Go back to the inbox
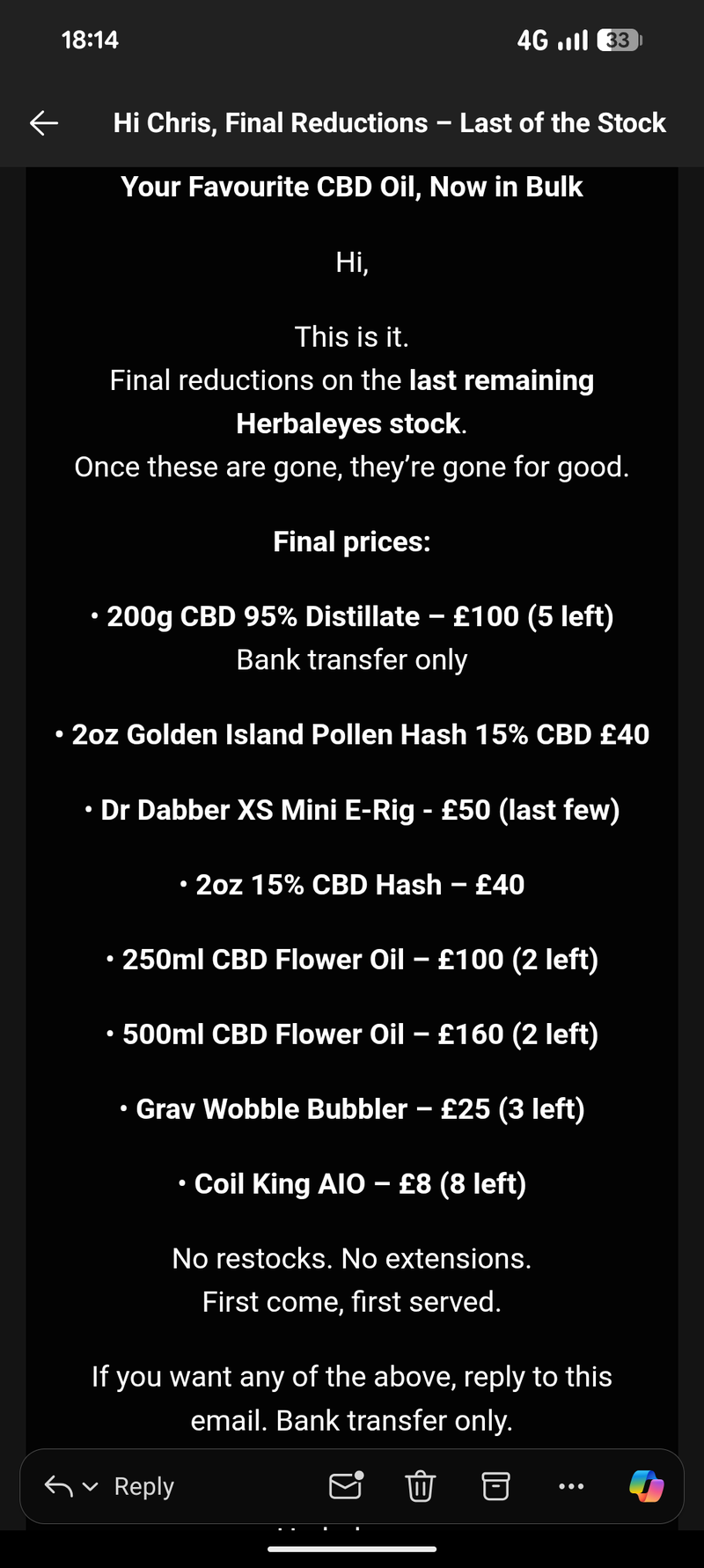The image size is (704, 1568). (x=44, y=123)
